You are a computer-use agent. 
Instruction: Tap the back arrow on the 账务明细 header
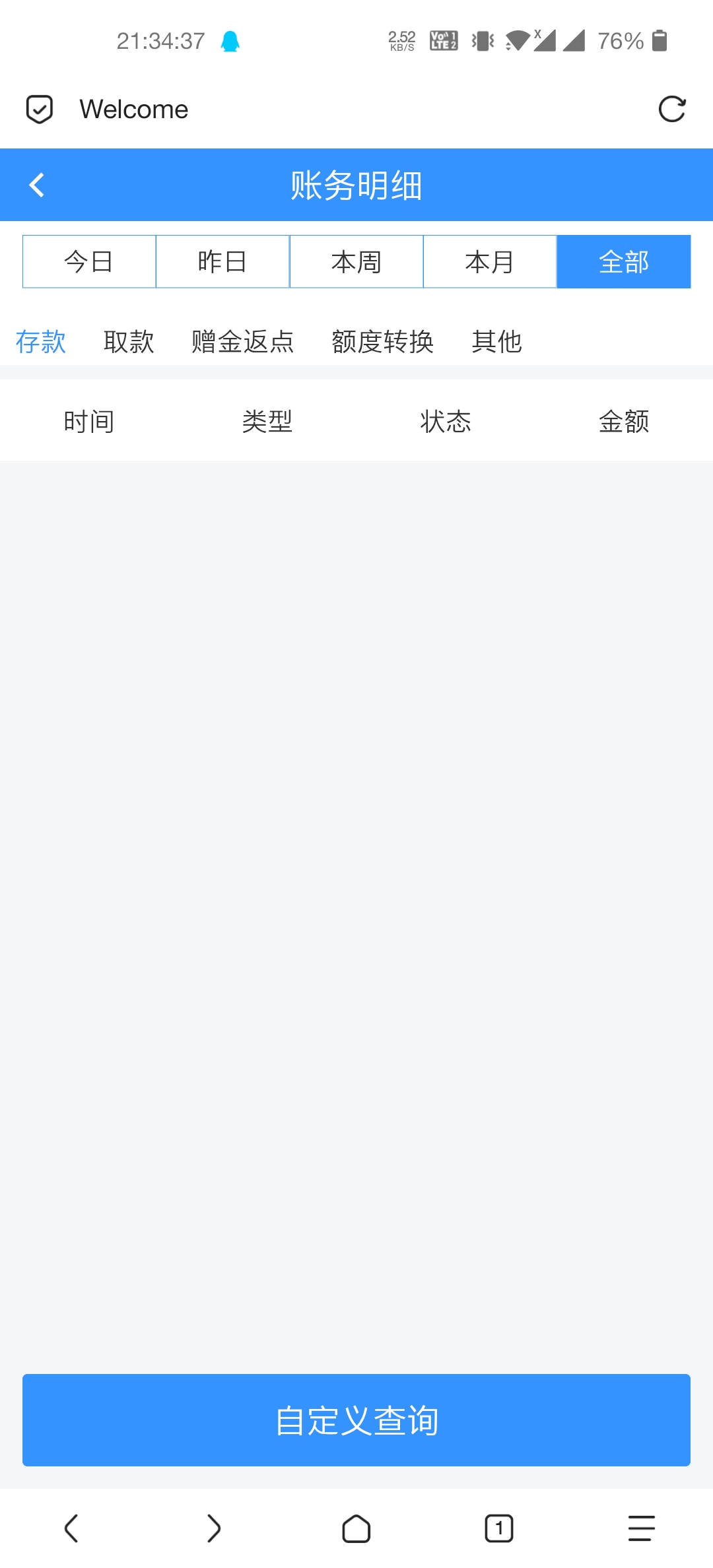pos(38,185)
